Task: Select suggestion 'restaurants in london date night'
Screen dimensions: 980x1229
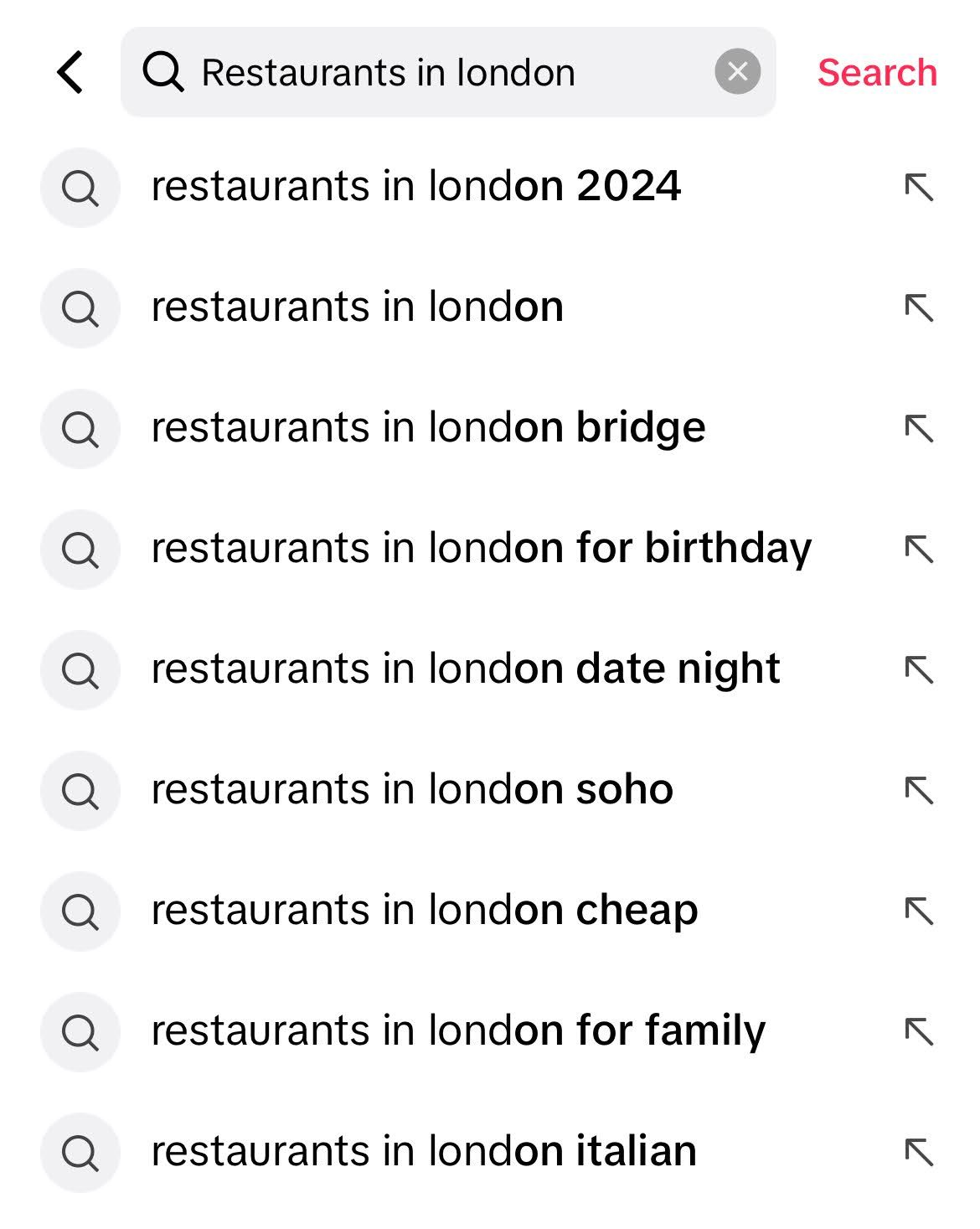Action: click(x=465, y=669)
